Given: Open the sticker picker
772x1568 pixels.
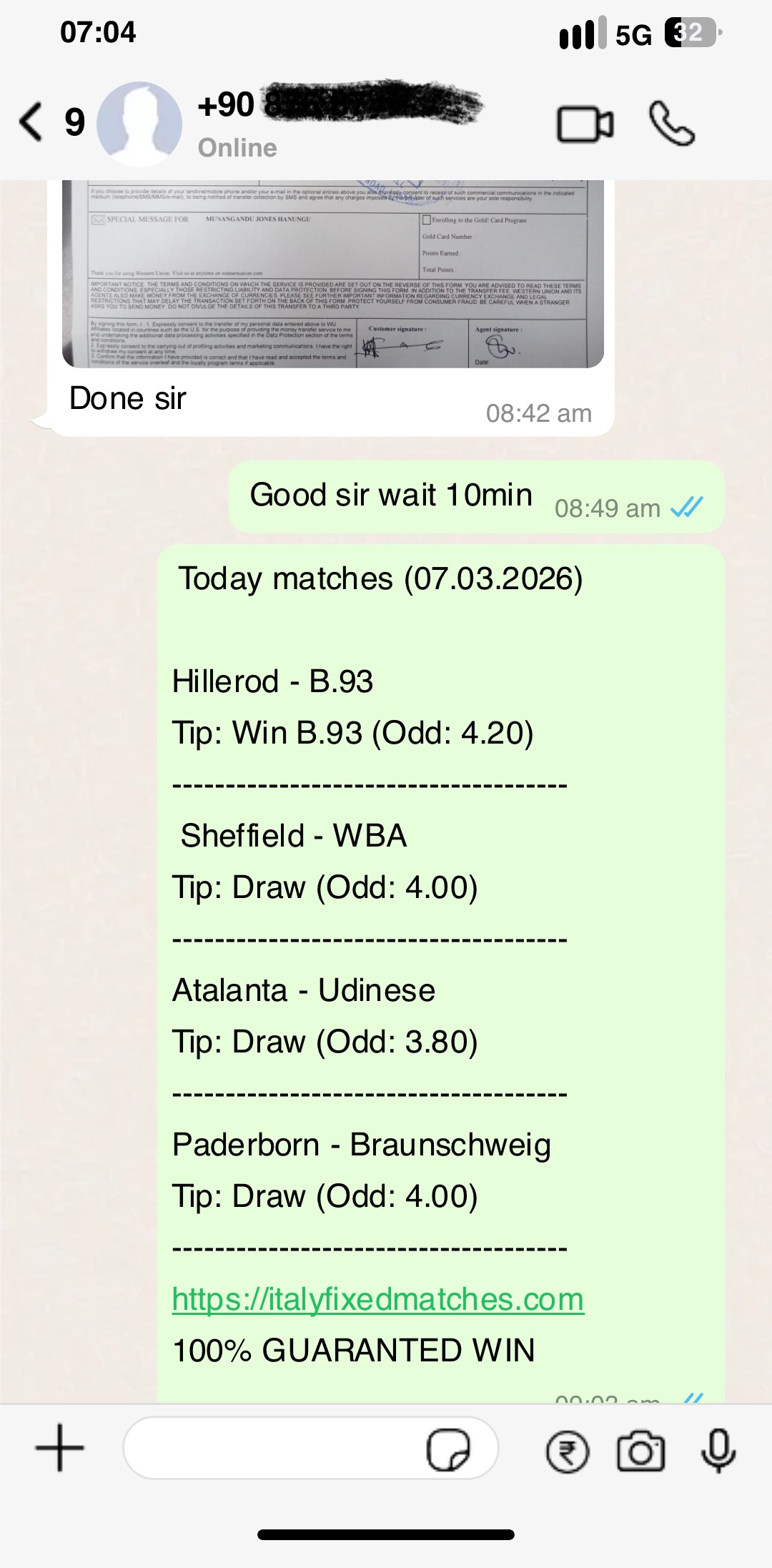Looking at the screenshot, I should [448, 1449].
